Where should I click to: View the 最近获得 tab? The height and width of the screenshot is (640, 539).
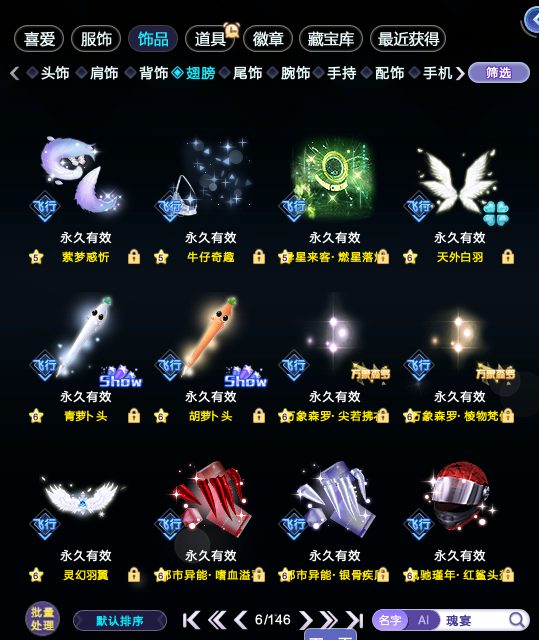pos(408,39)
